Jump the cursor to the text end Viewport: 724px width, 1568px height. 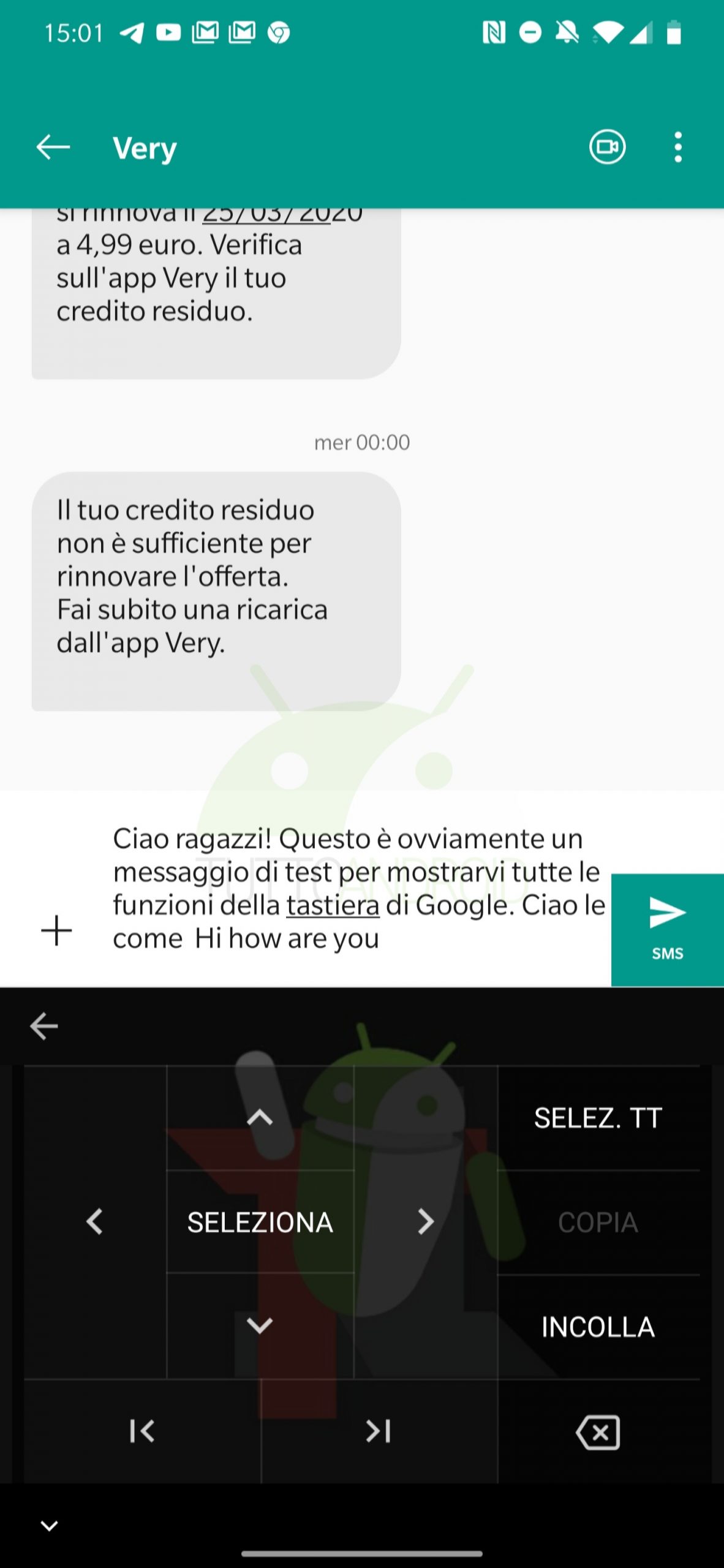tap(379, 1431)
